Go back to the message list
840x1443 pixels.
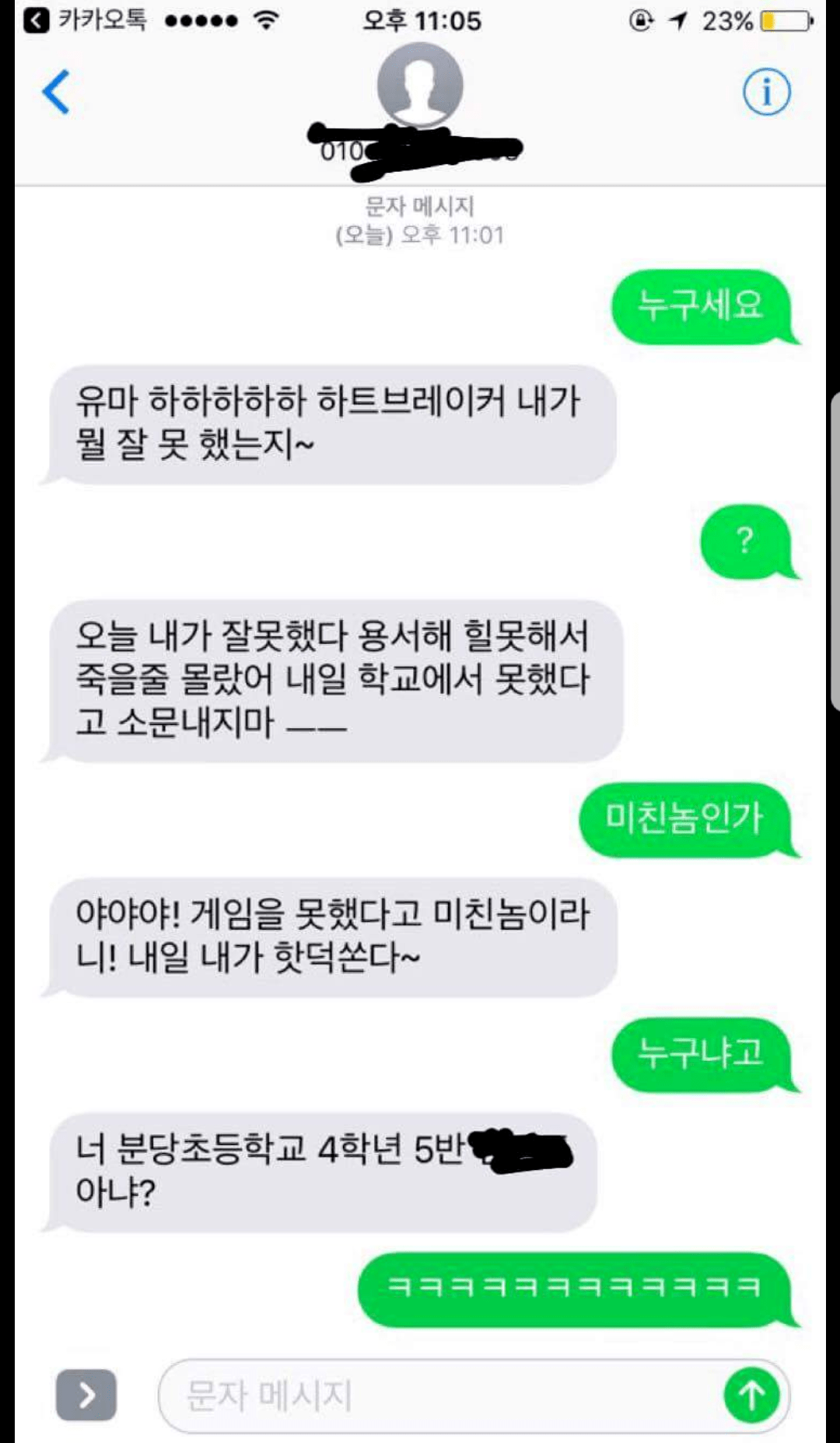[x=56, y=92]
